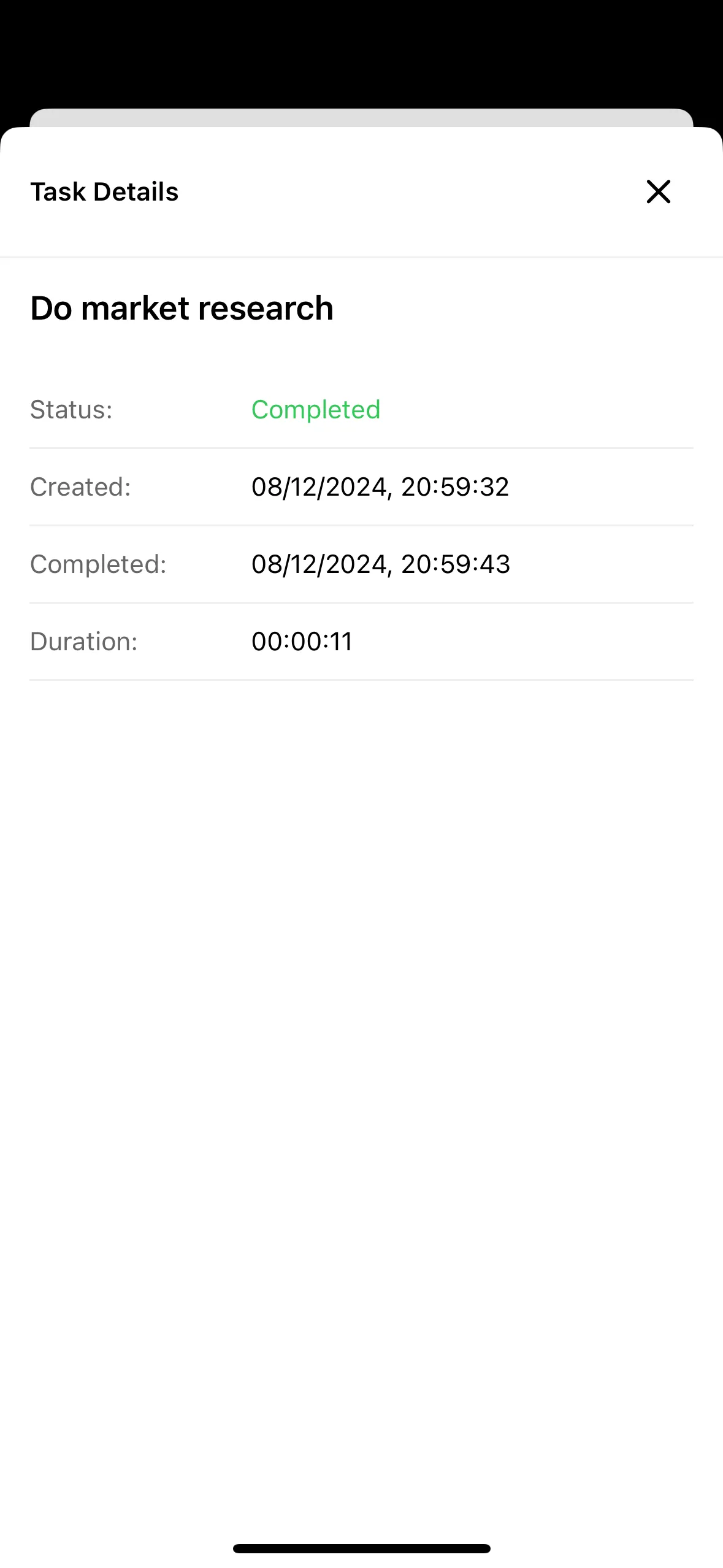Tap the divider below the Completed row
The image size is (723, 1568).
point(361,602)
